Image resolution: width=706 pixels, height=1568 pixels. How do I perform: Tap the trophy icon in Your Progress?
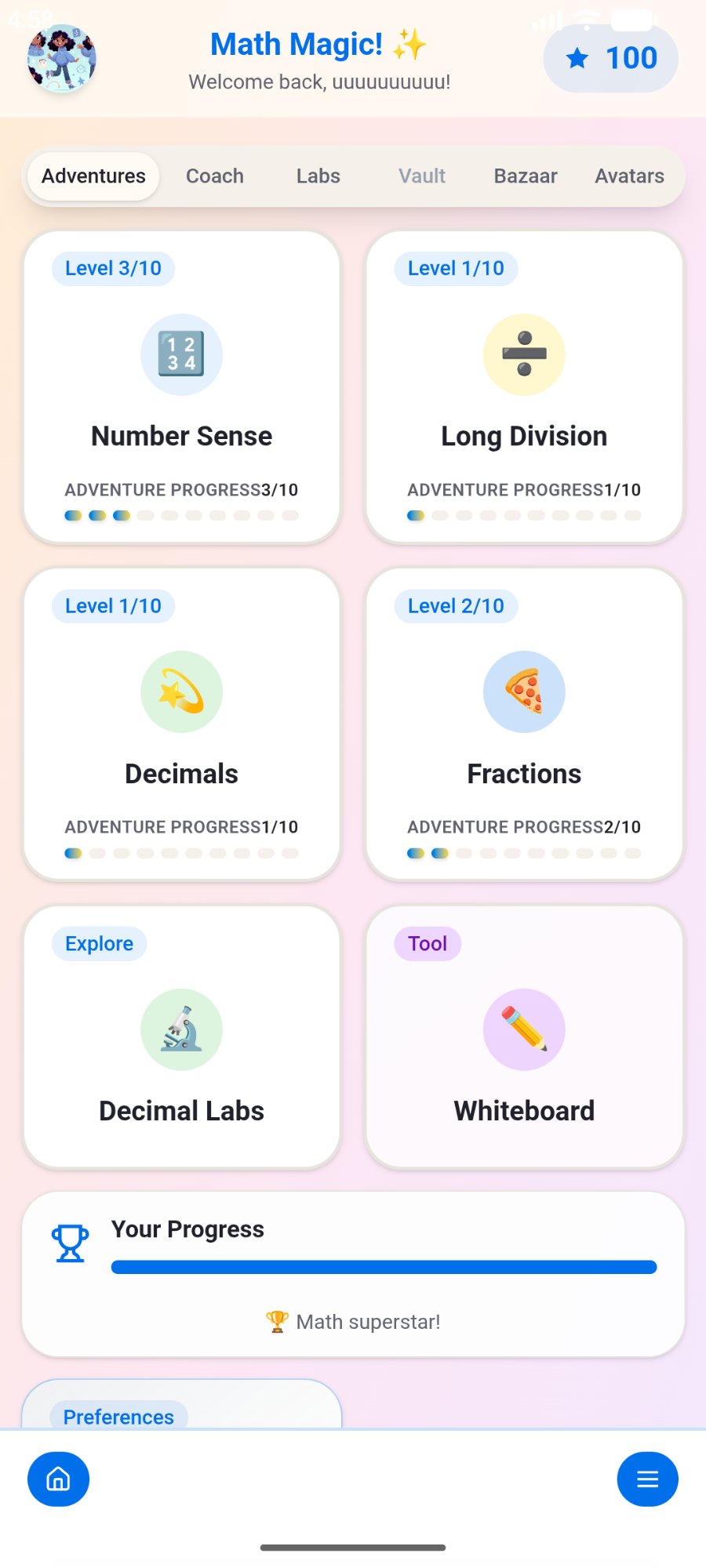(x=71, y=1241)
